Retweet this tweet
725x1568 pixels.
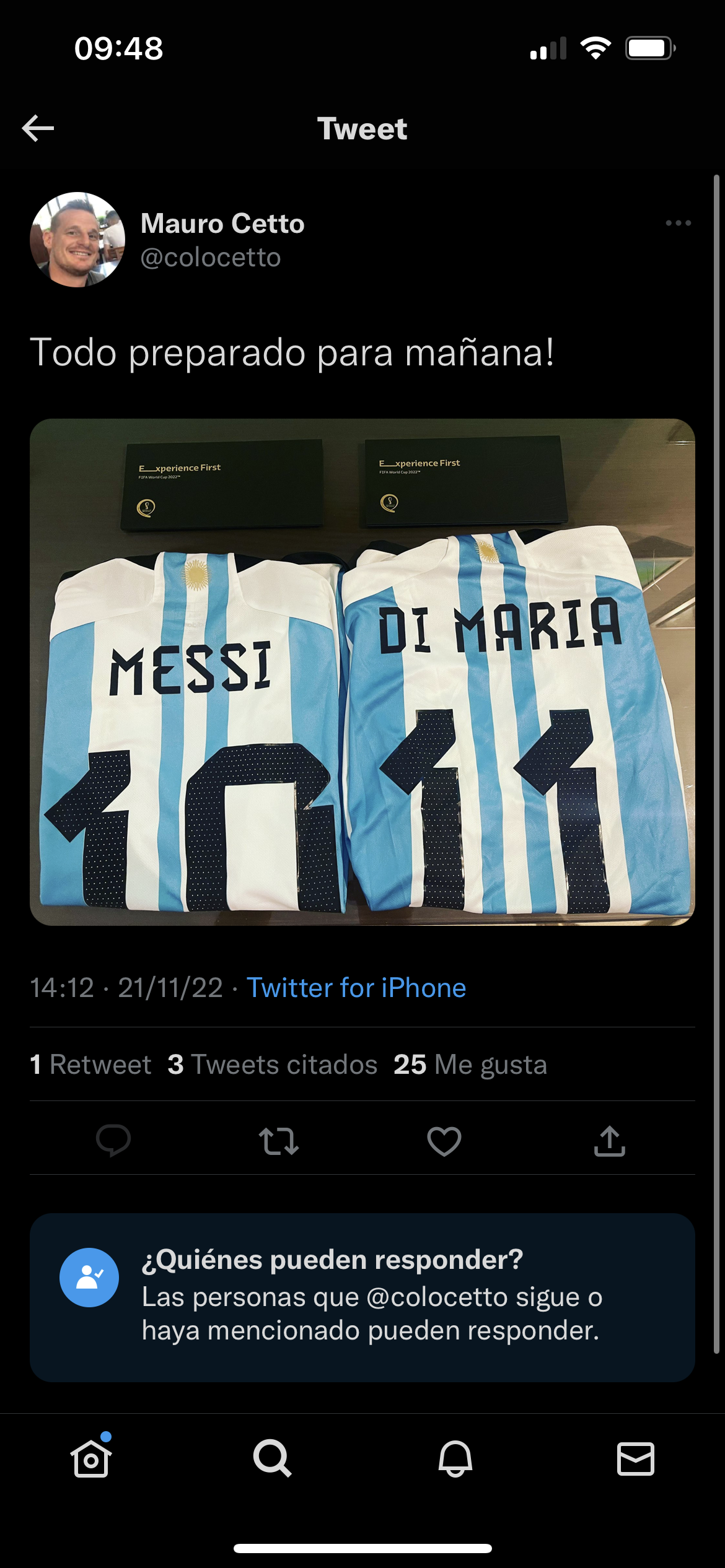279,1141
